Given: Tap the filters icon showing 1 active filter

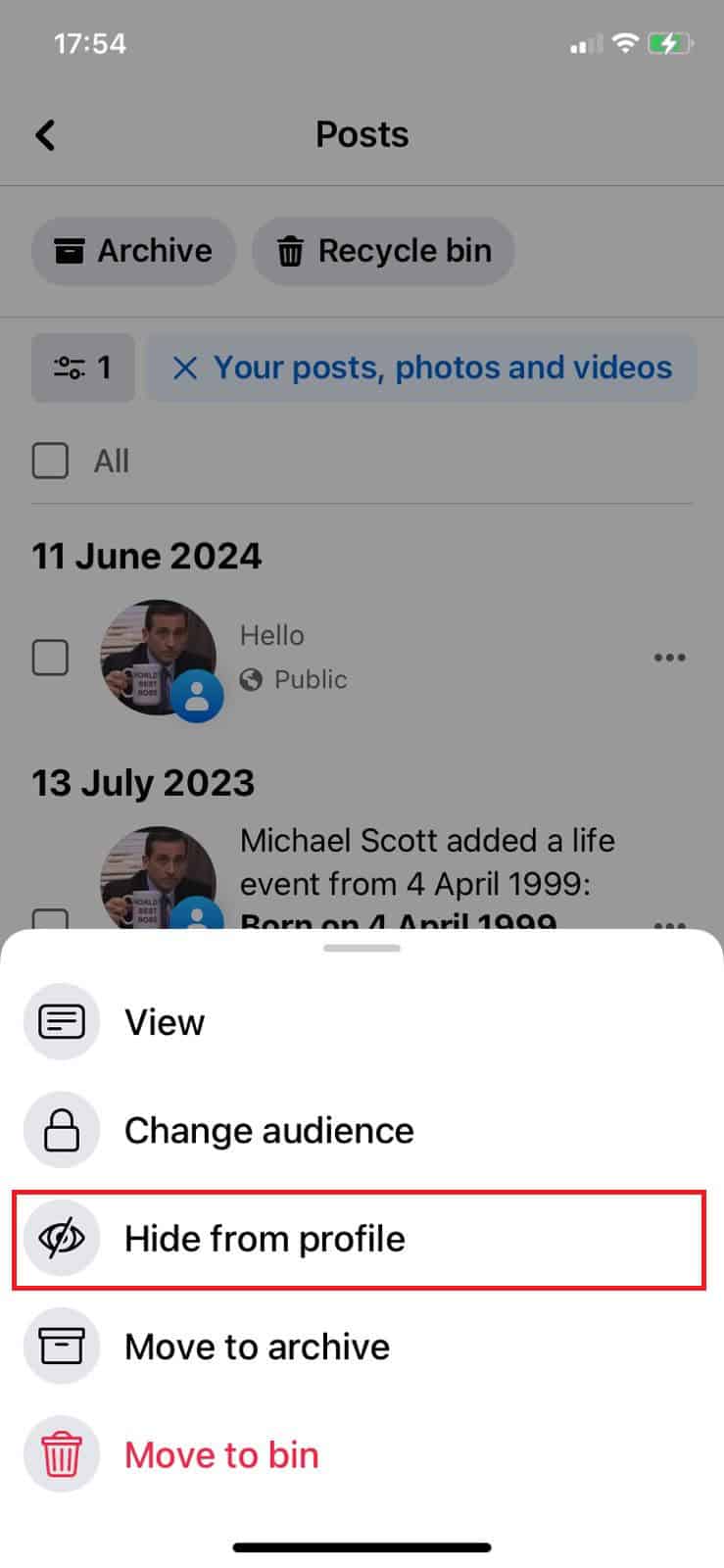Looking at the screenshot, I should (x=82, y=367).
